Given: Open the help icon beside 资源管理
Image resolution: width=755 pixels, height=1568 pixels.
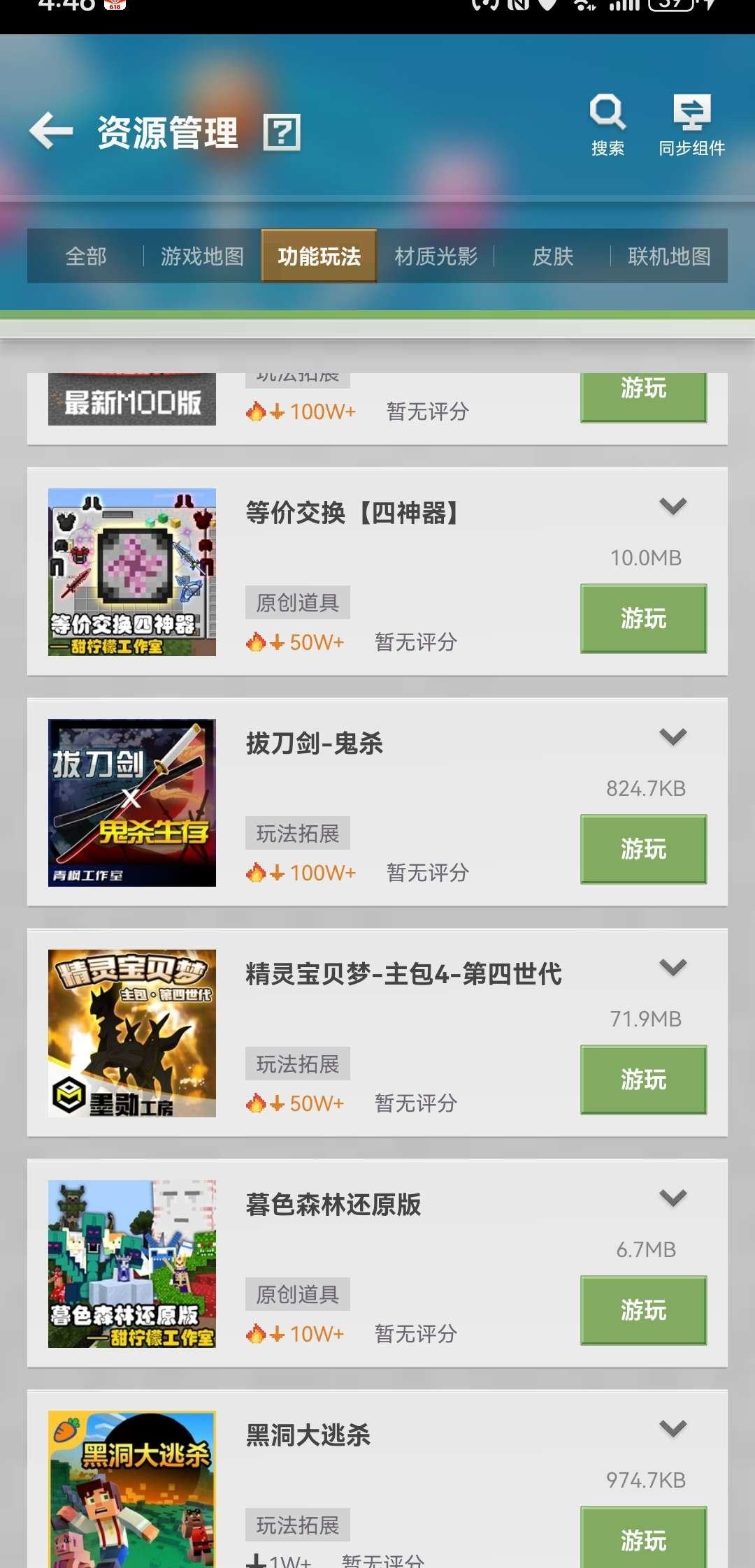Looking at the screenshot, I should coord(282,133).
